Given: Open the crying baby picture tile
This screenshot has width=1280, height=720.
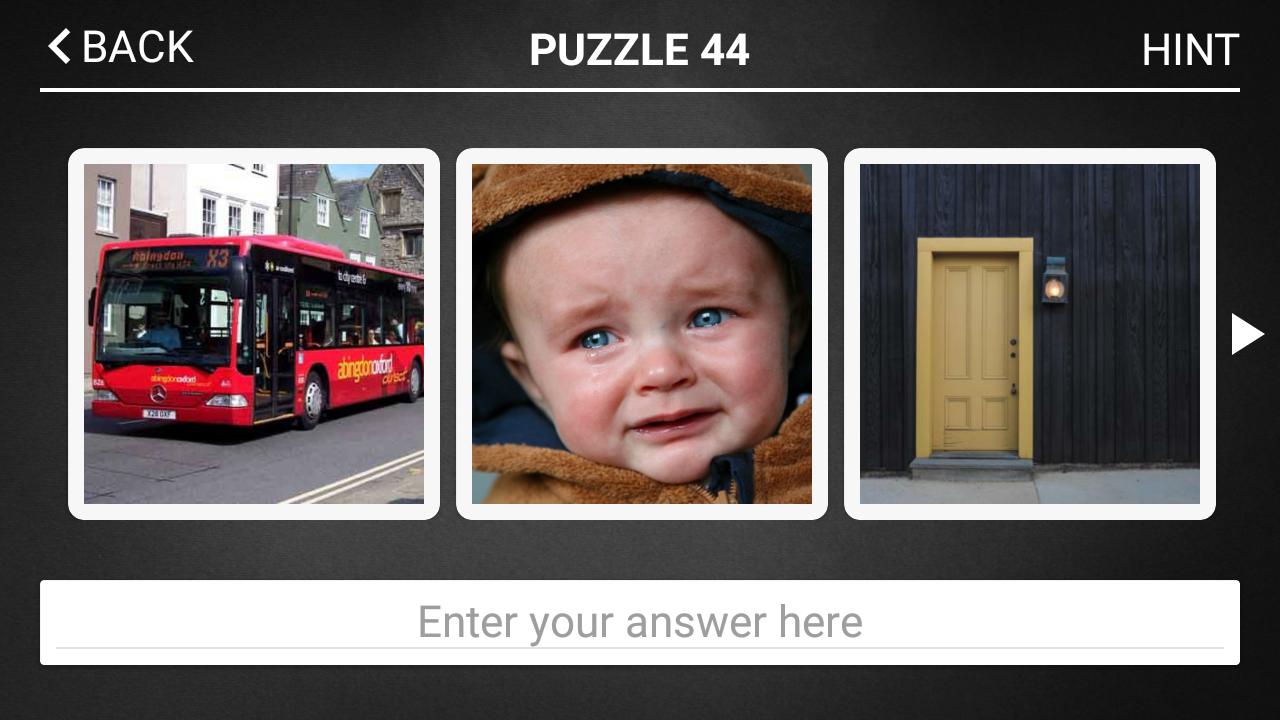Looking at the screenshot, I should tap(642, 334).
